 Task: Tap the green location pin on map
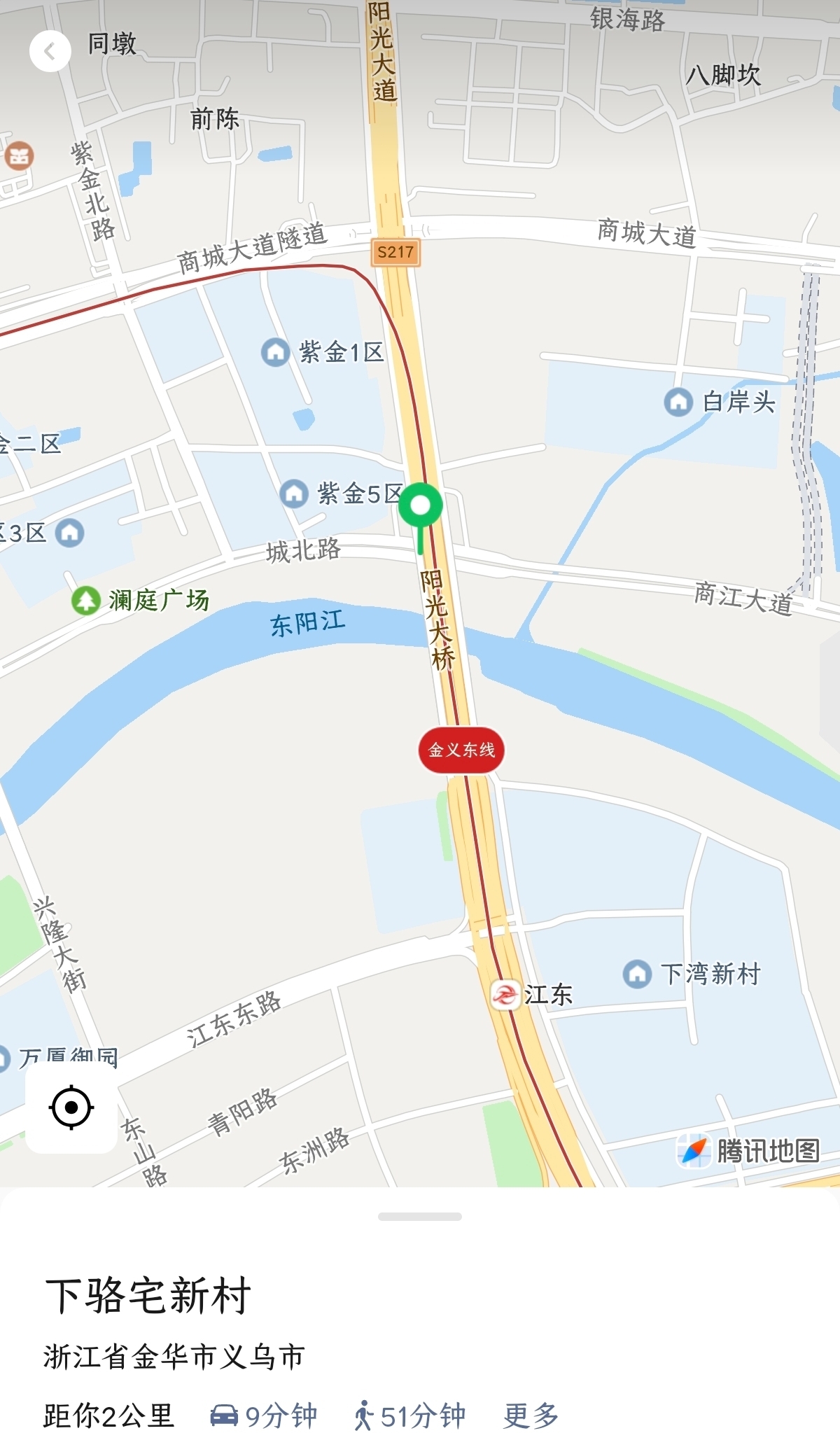coord(420,505)
